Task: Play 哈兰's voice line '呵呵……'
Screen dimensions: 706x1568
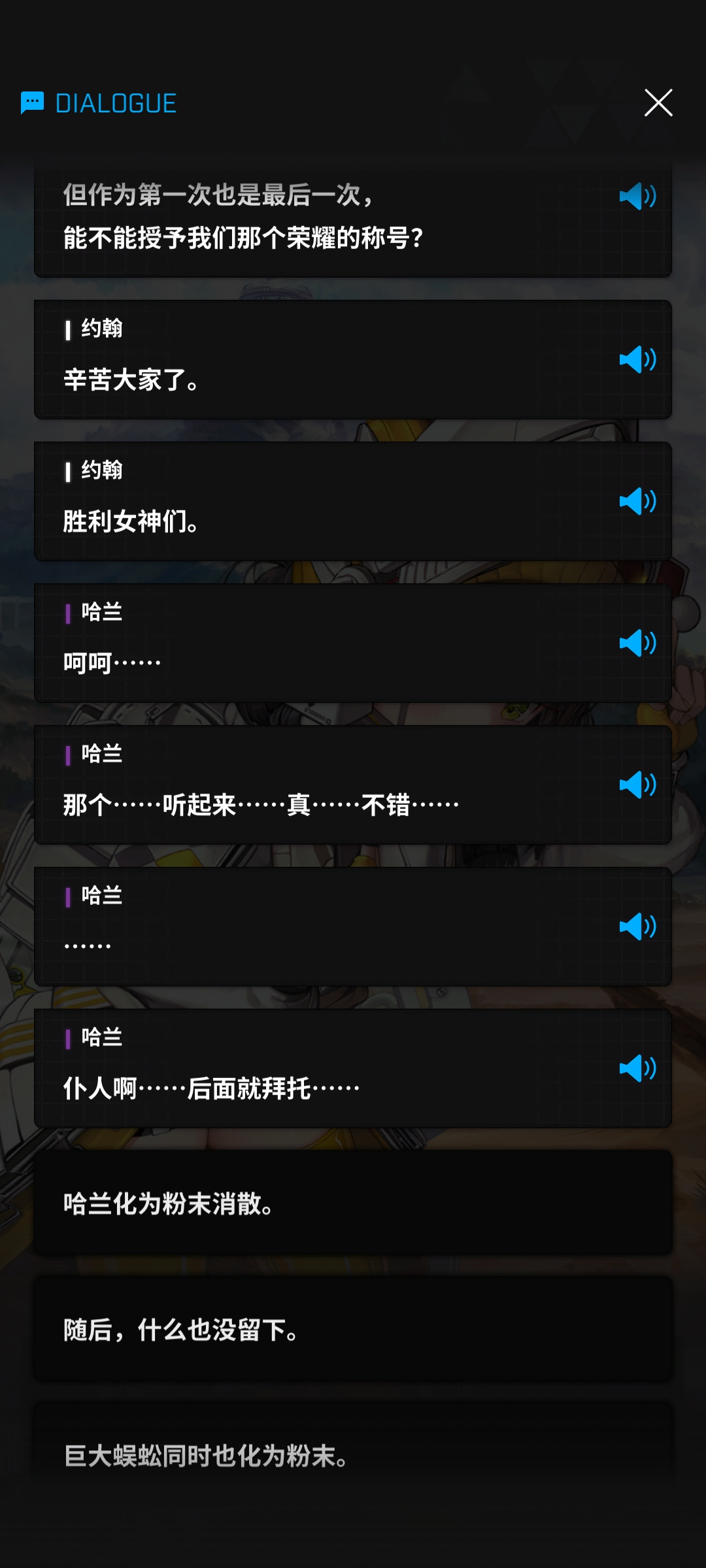Action: pyautogui.click(x=637, y=643)
